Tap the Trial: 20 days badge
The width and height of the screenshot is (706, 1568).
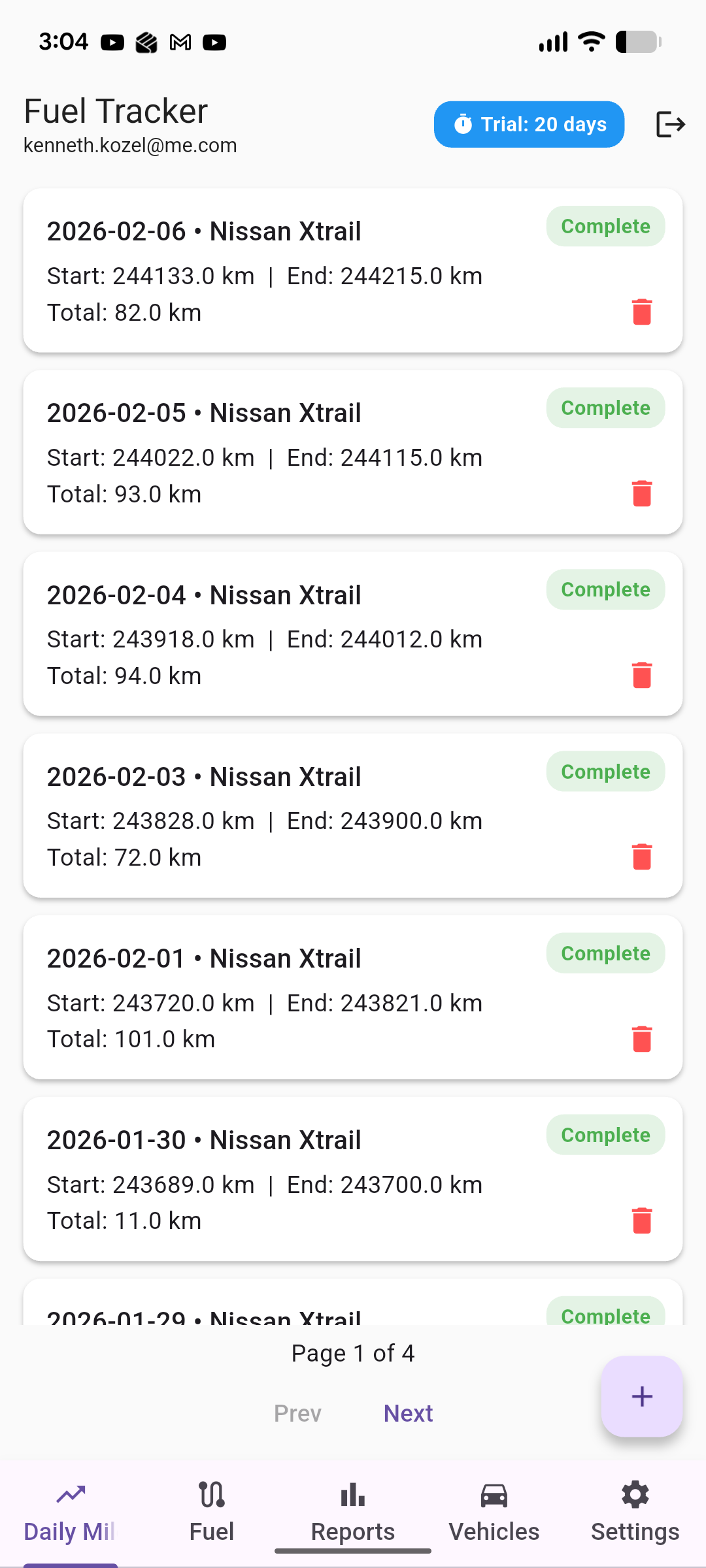(x=528, y=124)
